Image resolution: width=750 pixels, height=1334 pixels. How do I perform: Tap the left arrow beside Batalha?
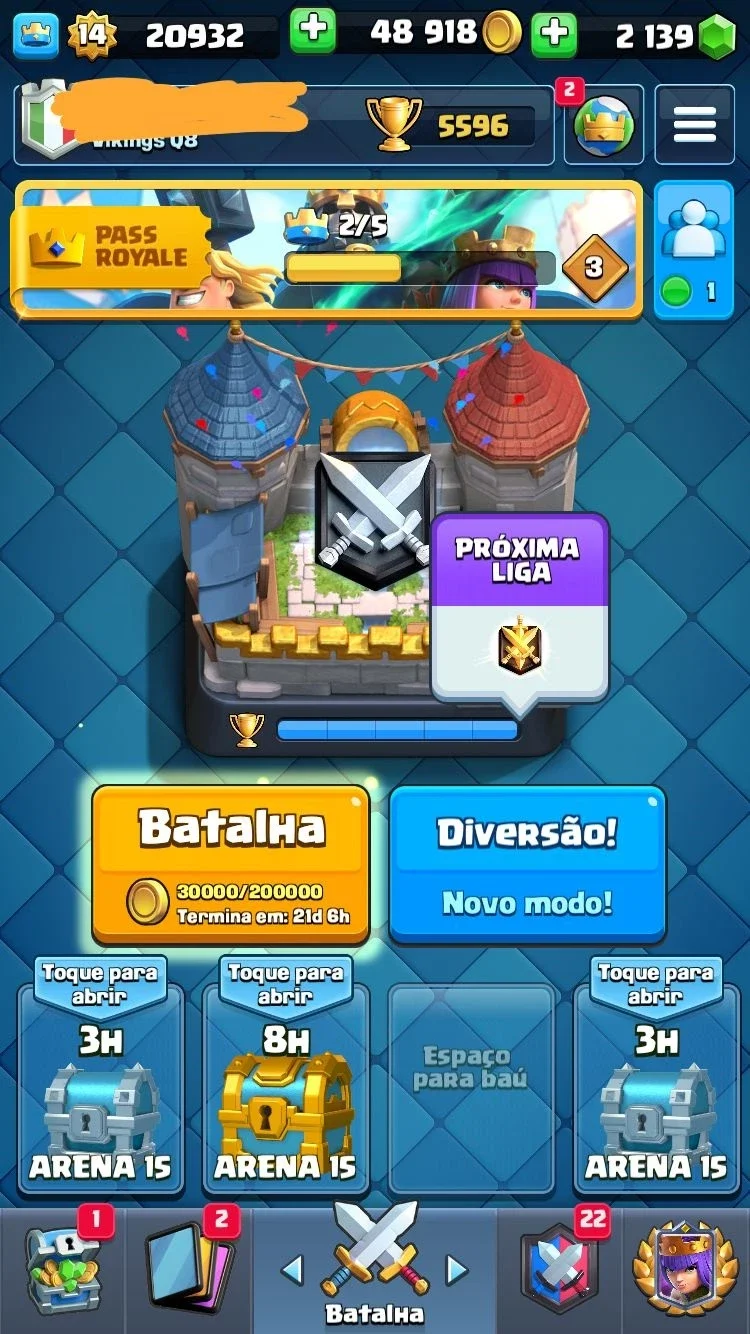292,1271
